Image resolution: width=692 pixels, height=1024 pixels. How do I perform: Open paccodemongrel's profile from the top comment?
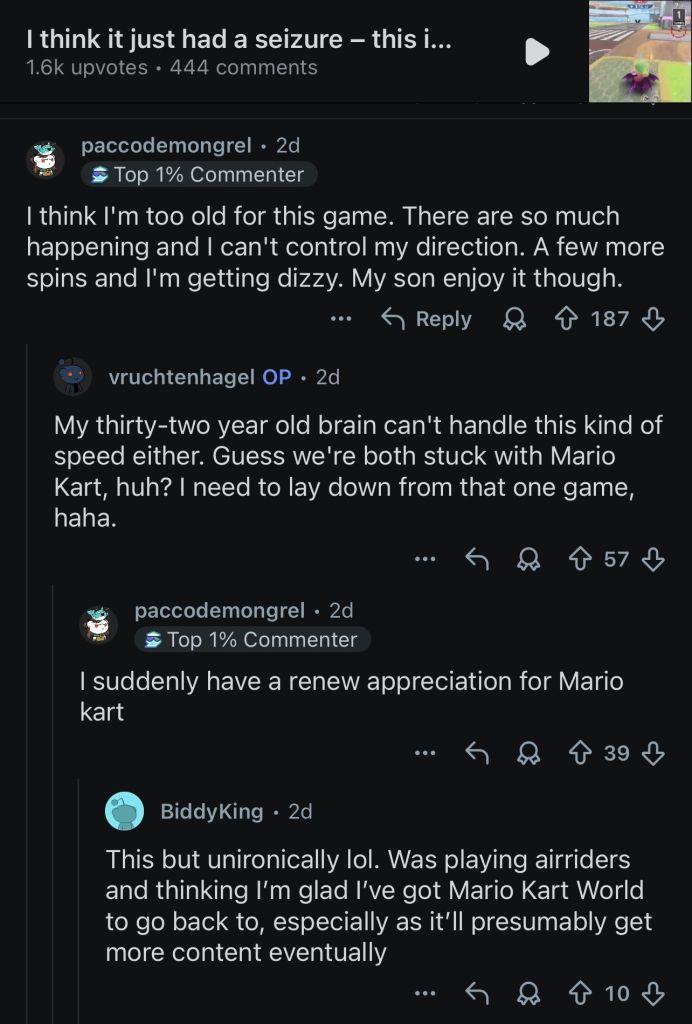click(166, 145)
